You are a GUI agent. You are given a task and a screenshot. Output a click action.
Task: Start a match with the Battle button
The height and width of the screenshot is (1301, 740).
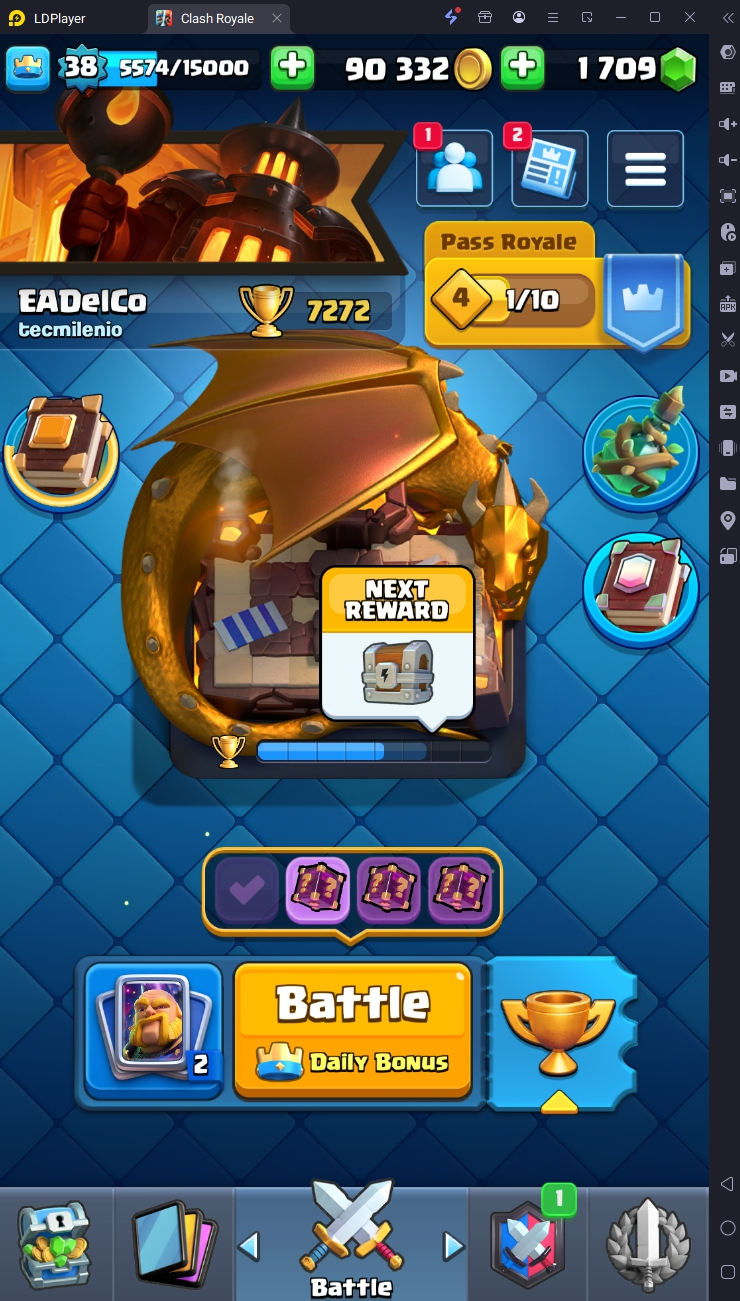(x=352, y=1030)
